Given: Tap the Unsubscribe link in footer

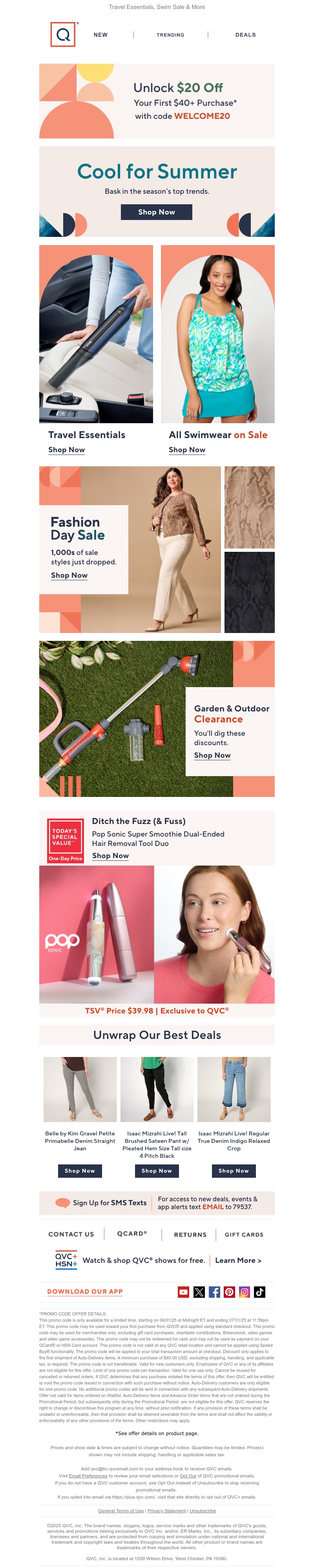Looking at the screenshot, I should (x=203, y=1511).
